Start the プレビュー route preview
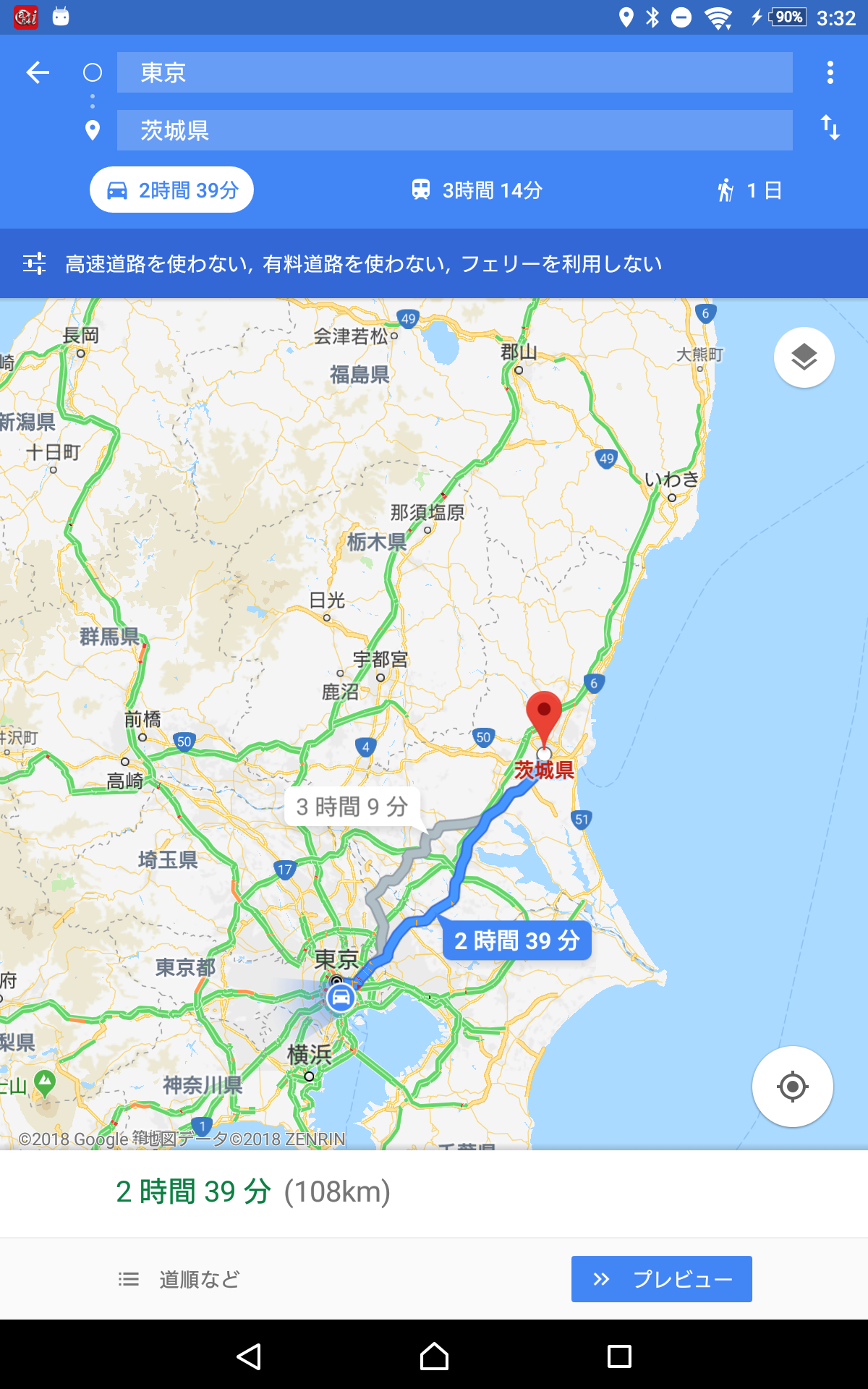Image resolution: width=868 pixels, height=1389 pixels. click(x=661, y=1279)
